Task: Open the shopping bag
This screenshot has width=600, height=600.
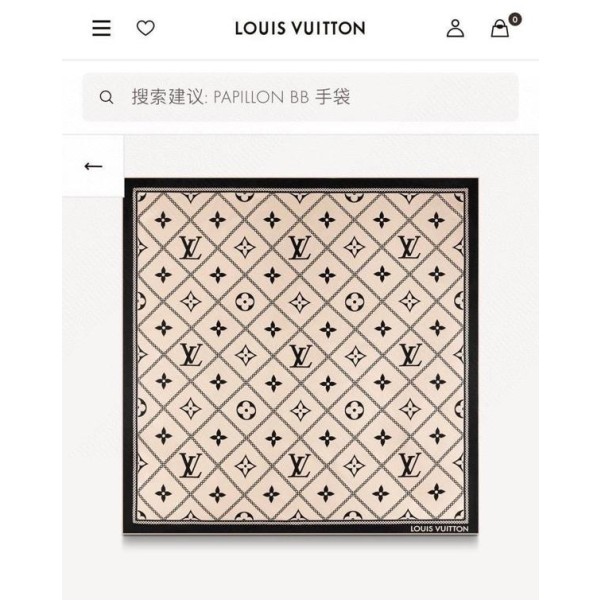Action: tap(500, 29)
